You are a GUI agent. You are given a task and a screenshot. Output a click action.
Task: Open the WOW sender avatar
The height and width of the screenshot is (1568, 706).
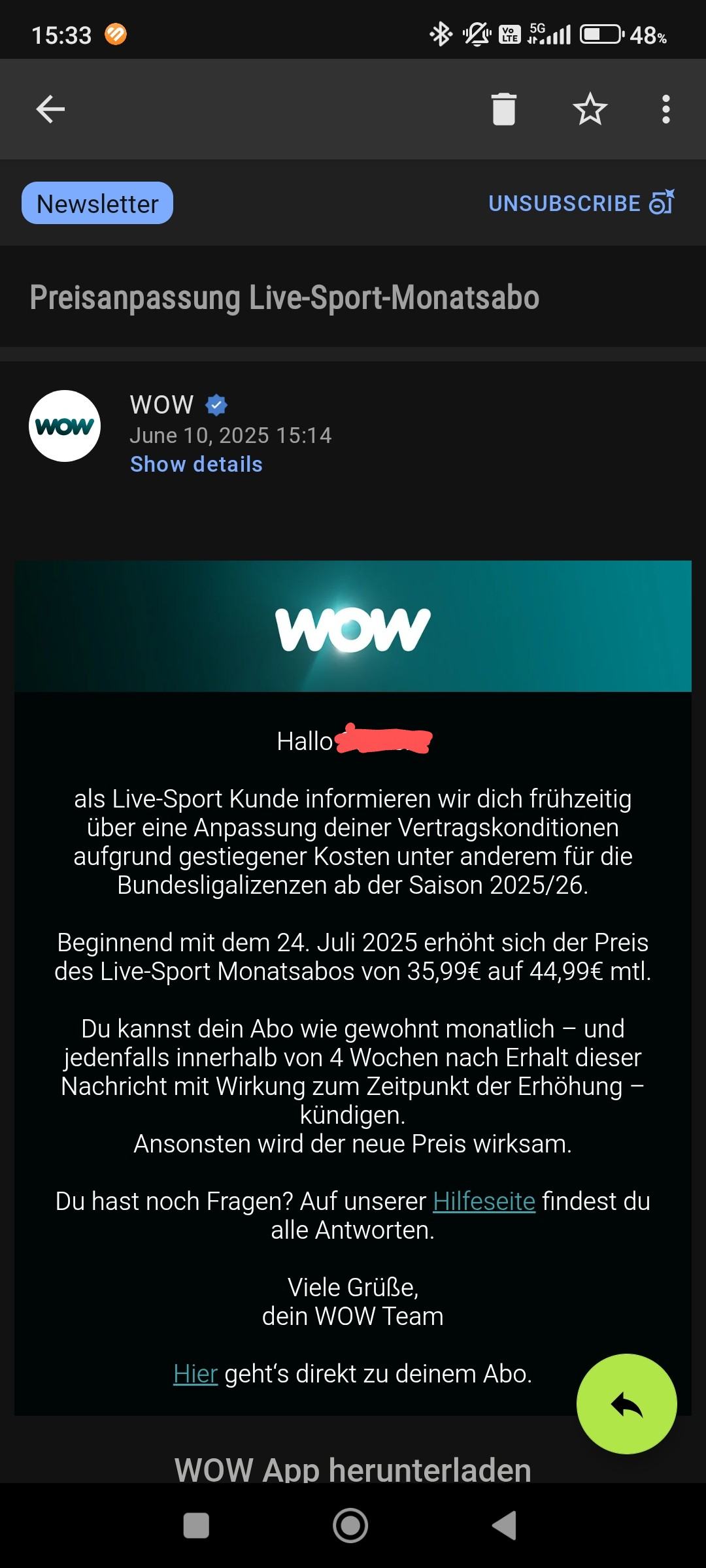65,426
